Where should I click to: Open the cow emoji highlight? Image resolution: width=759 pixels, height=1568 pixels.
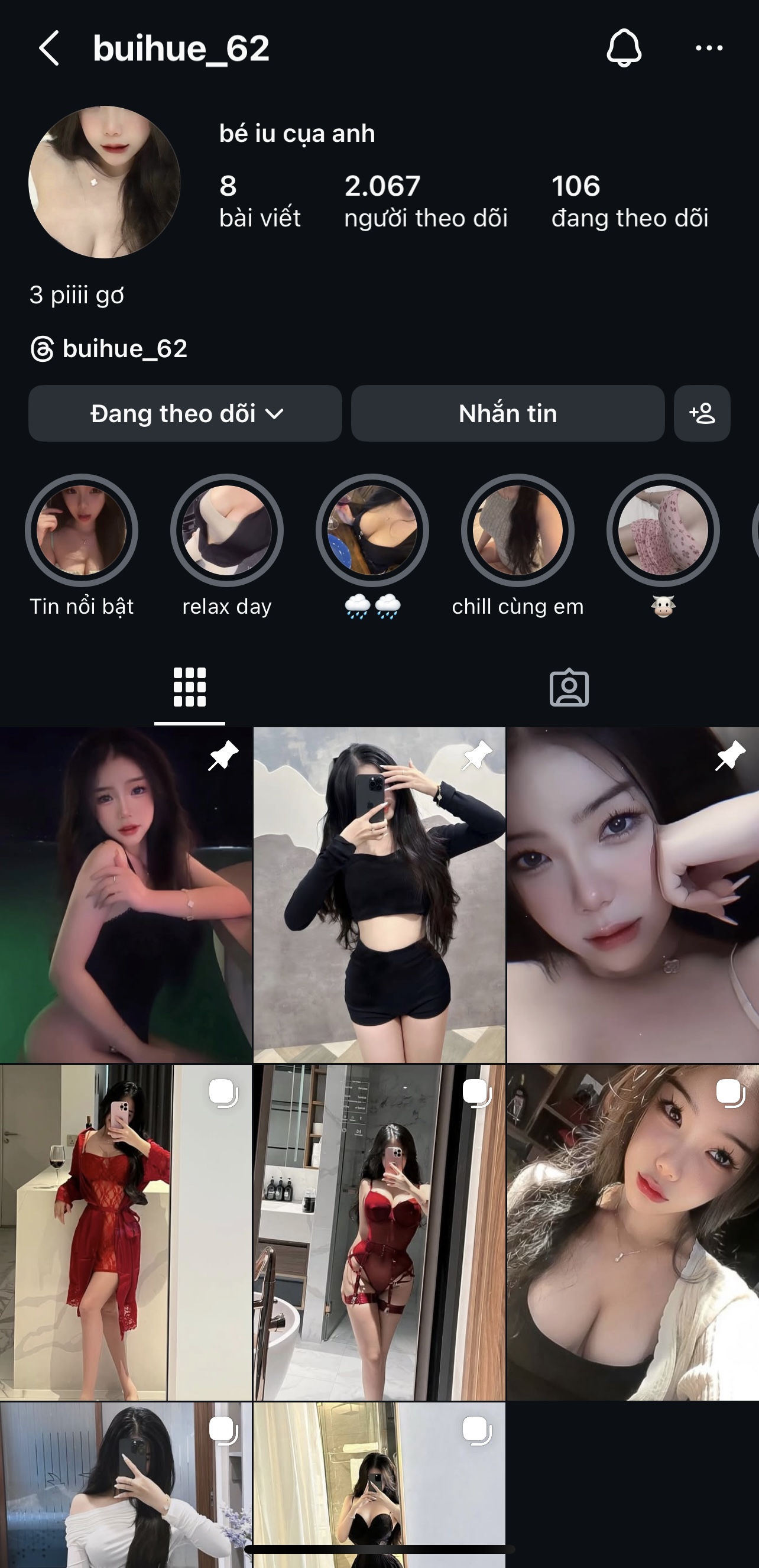click(663, 531)
